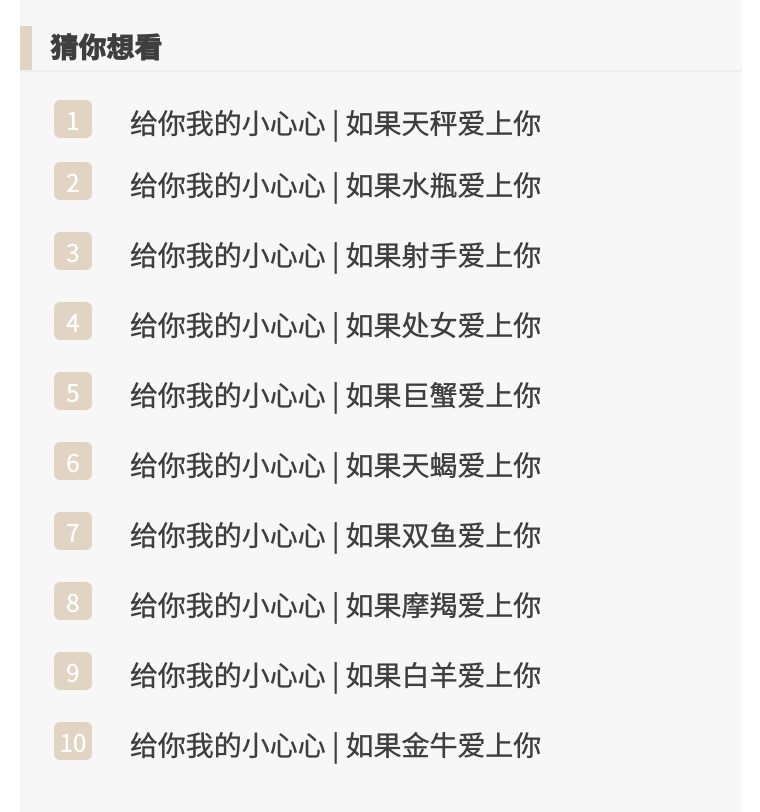Open the 如果水瓶爱上你 article link
The image size is (760, 812).
[x=334, y=185]
